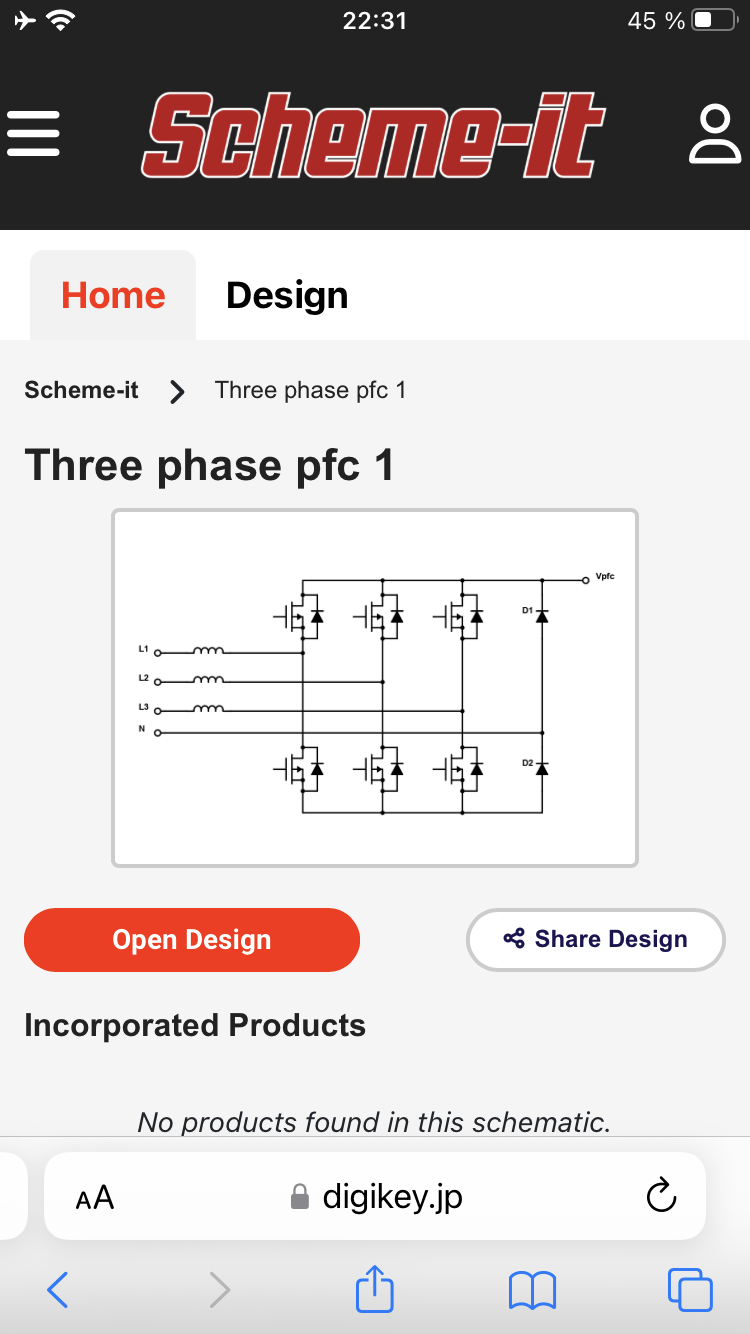Follow the Scheme-it breadcrumb link
The width and height of the screenshot is (750, 1334).
point(81,390)
